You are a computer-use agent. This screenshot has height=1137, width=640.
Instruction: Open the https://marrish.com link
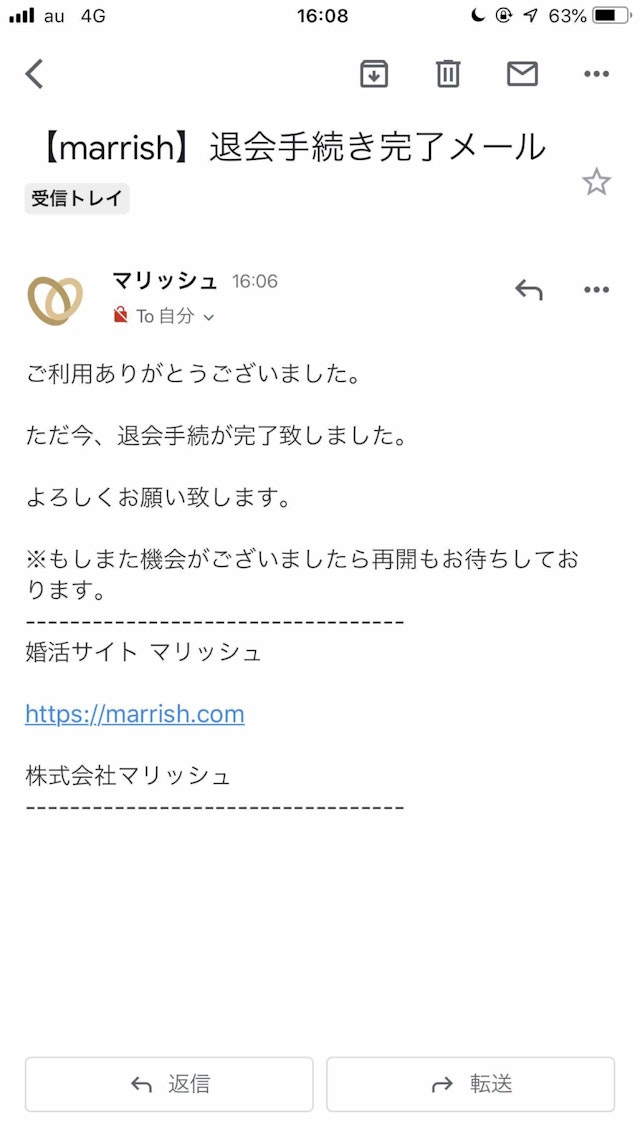135,714
